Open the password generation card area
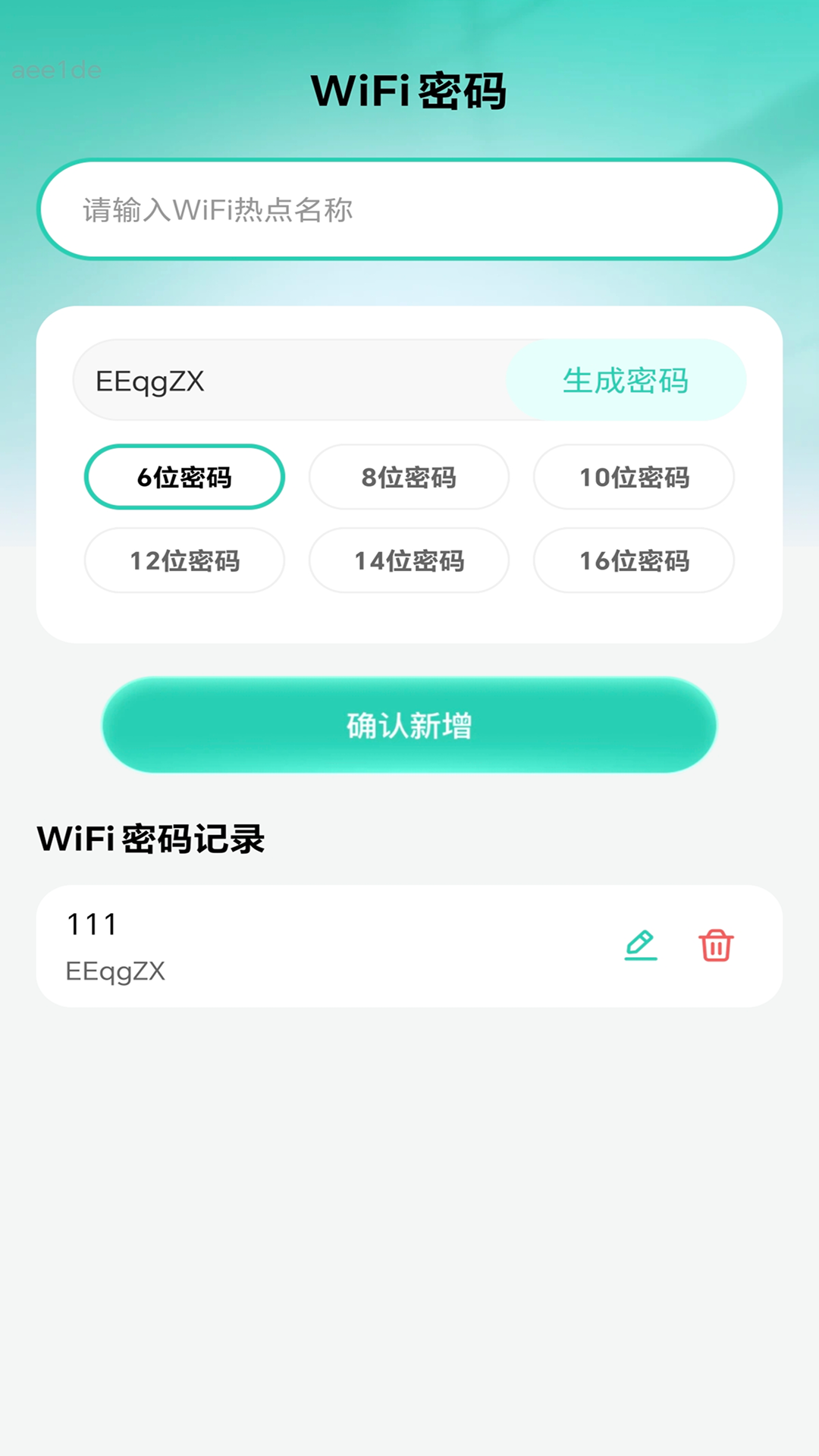 [409, 470]
